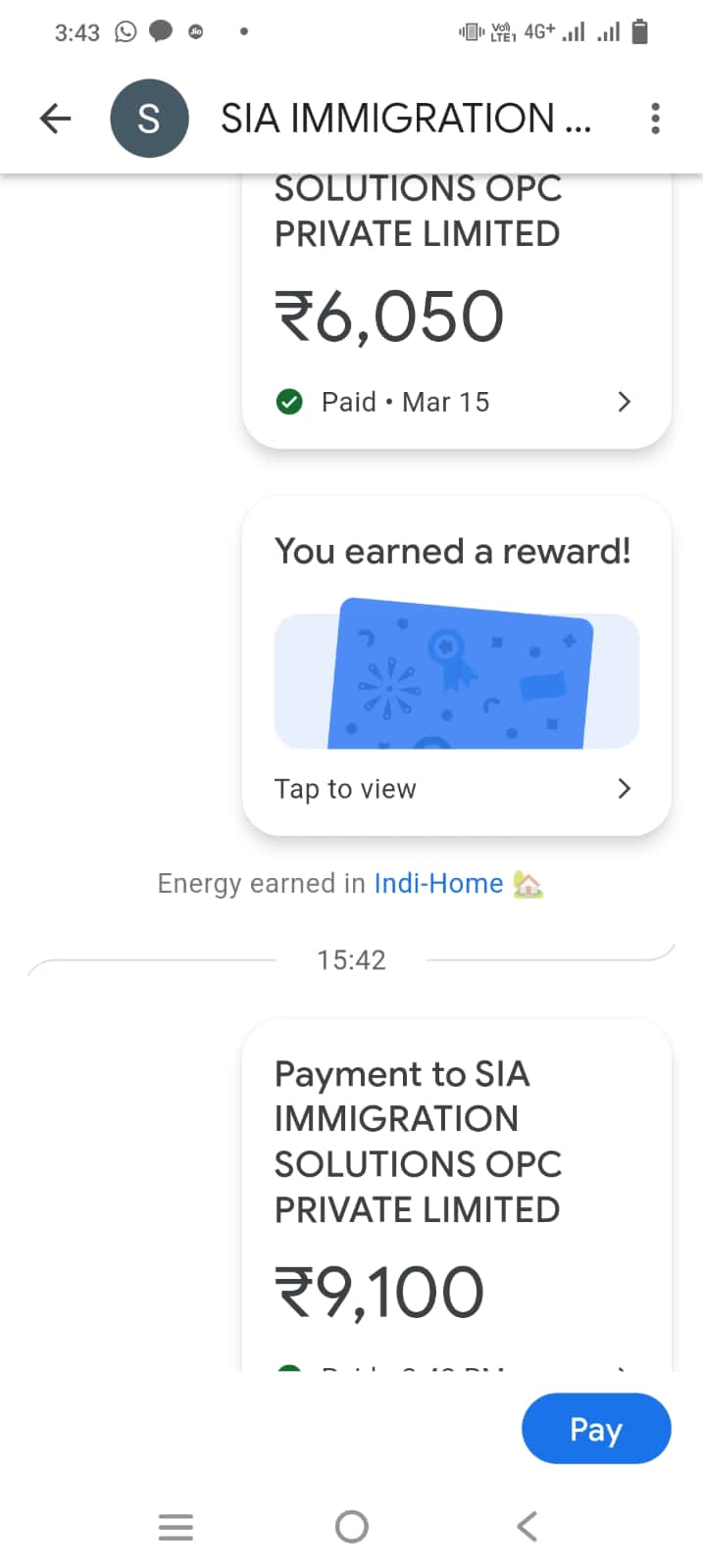Screen dimensions: 703x1568
Task: Tap the blue Pay button
Action: tap(596, 1429)
